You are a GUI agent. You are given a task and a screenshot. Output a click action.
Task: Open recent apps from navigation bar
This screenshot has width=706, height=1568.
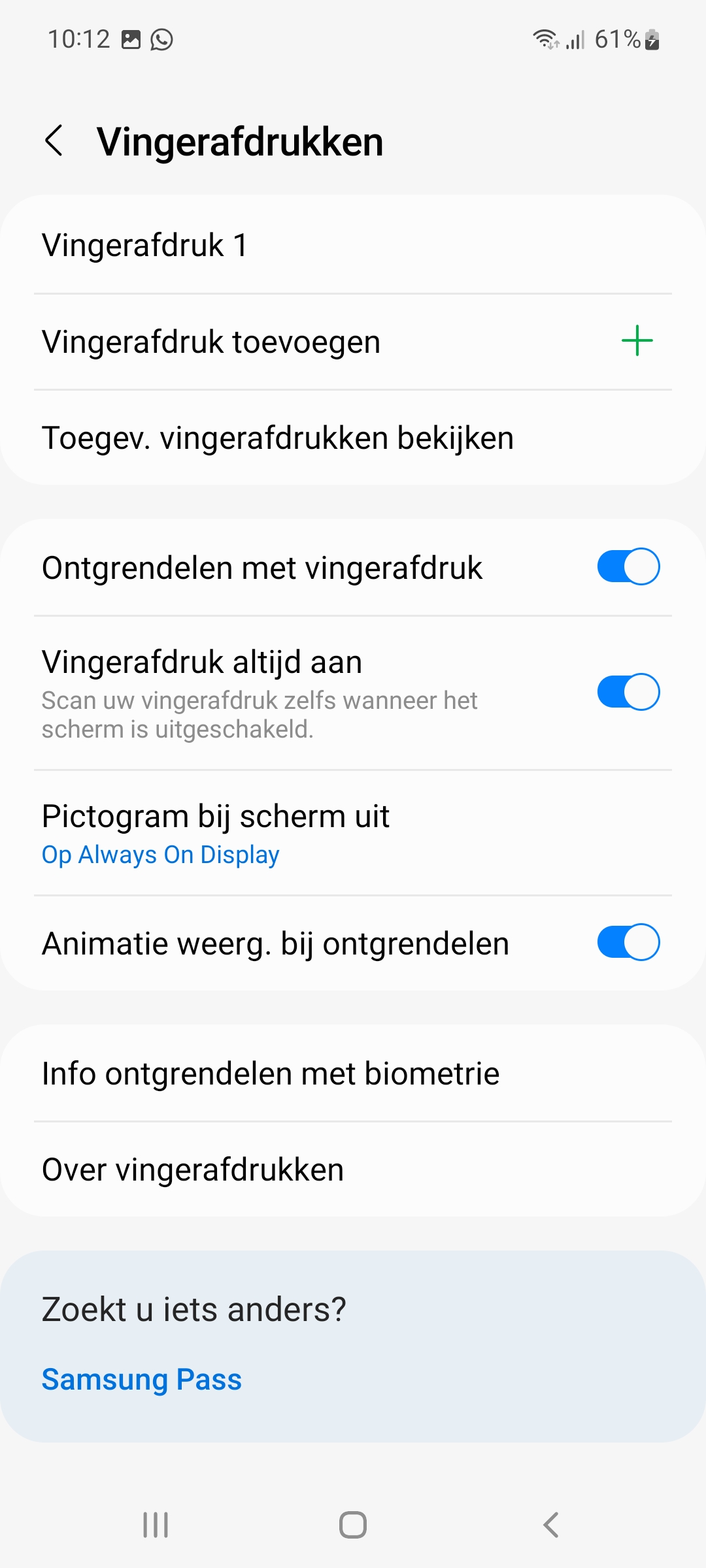156,1525
